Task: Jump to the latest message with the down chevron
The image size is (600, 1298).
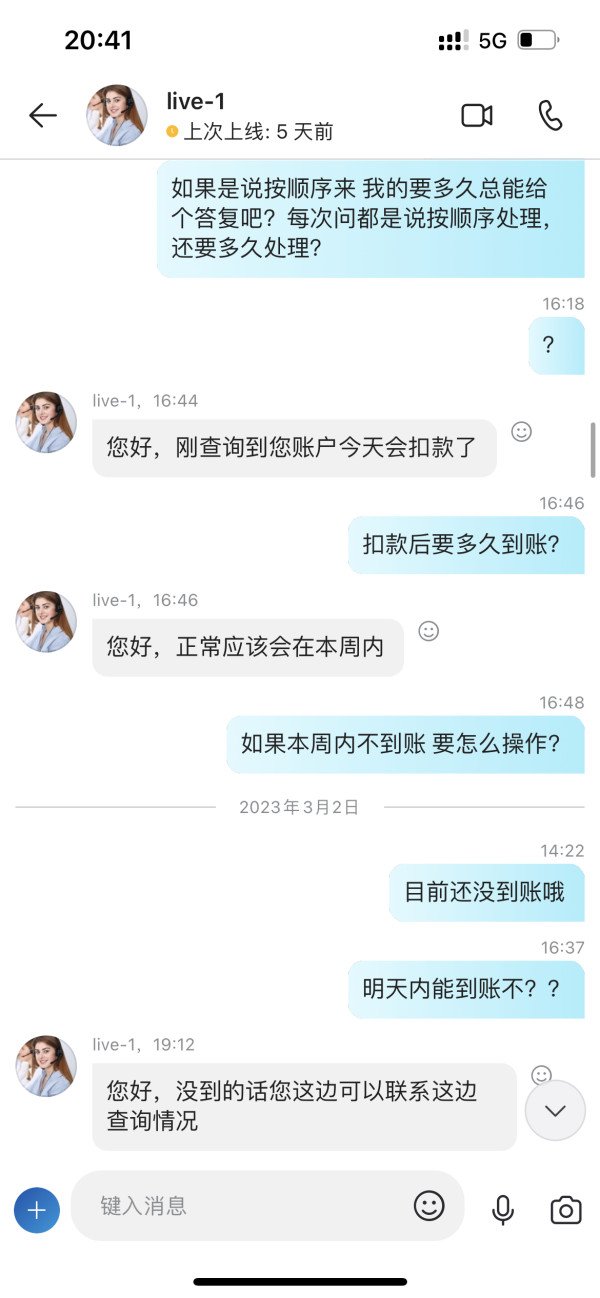Action: tap(555, 1110)
